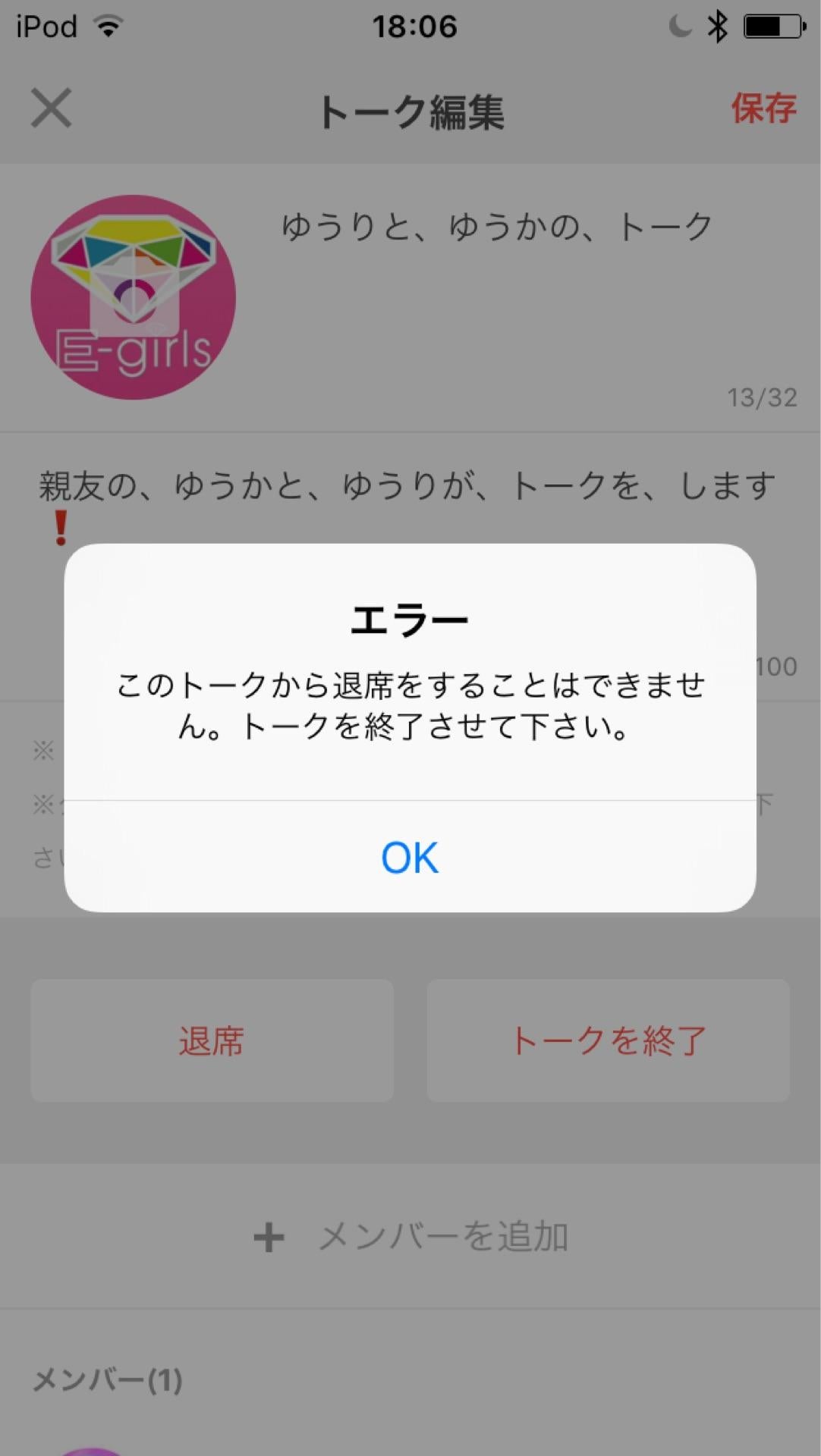Dismiss the error dialog with OK
This screenshot has width=821, height=1456.
point(410,858)
